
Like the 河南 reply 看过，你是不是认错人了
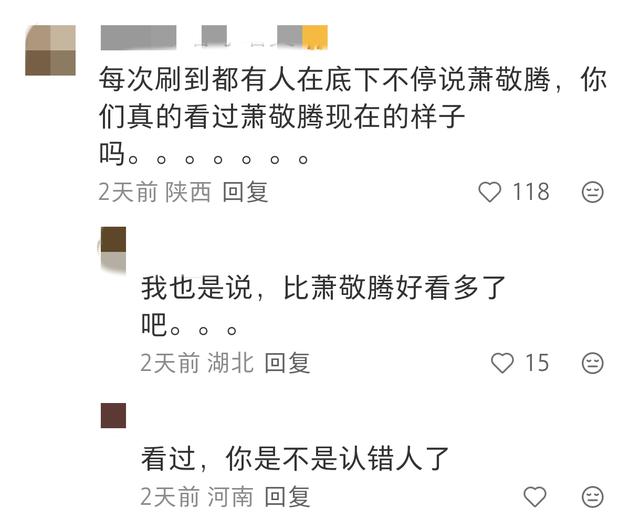pyautogui.click(x=535, y=497)
